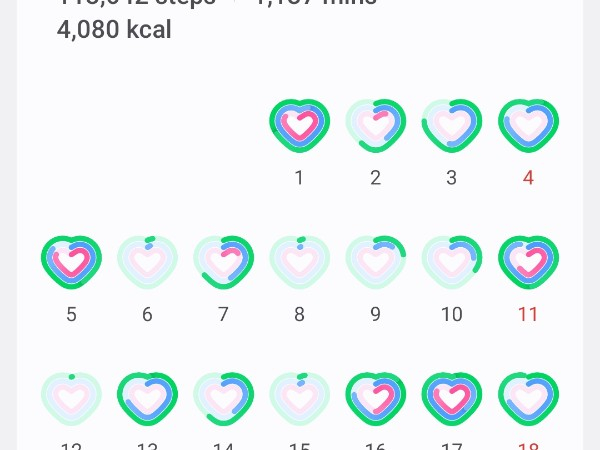
Task: Select day 5 in the calendar
Action: click(71, 262)
